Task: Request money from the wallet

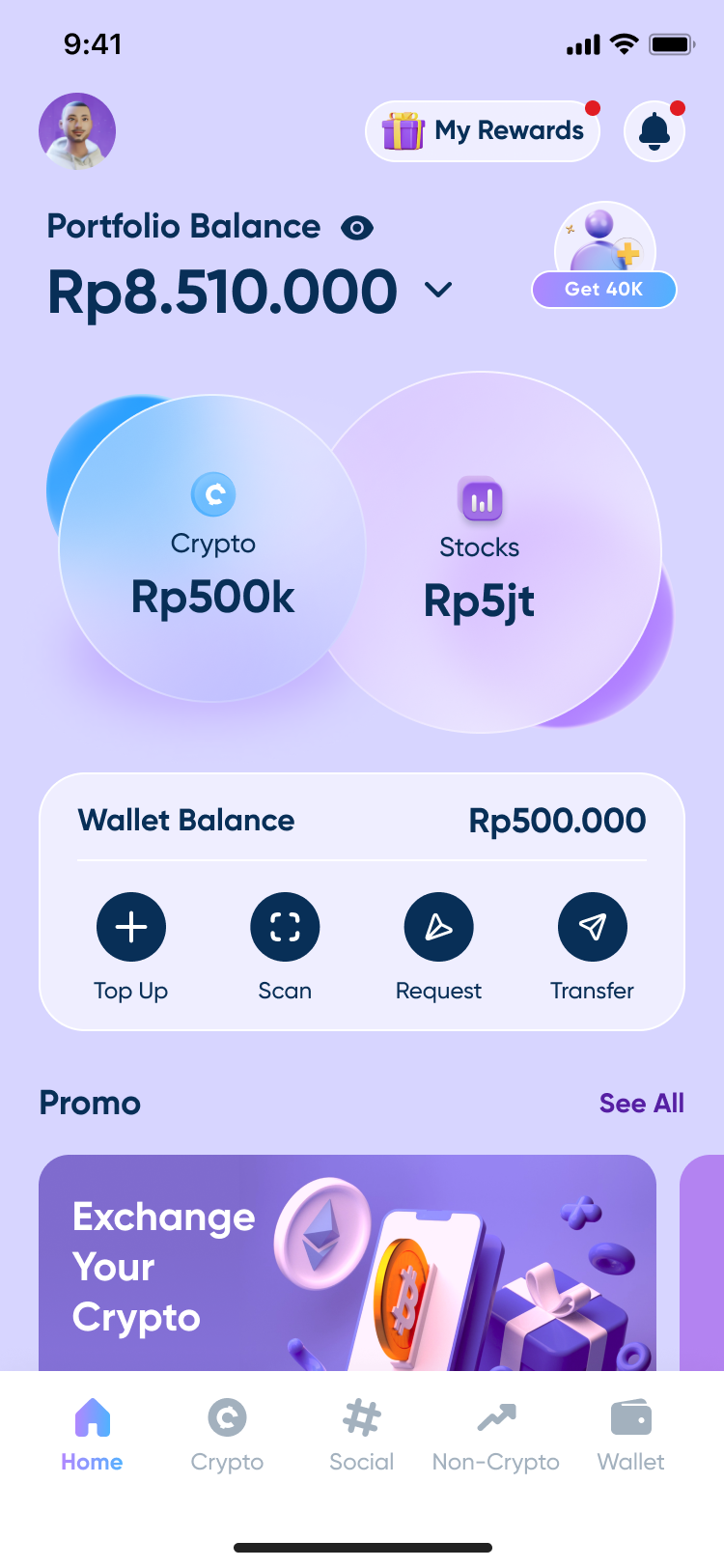Action: pyautogui.click(x=438, y=928)
